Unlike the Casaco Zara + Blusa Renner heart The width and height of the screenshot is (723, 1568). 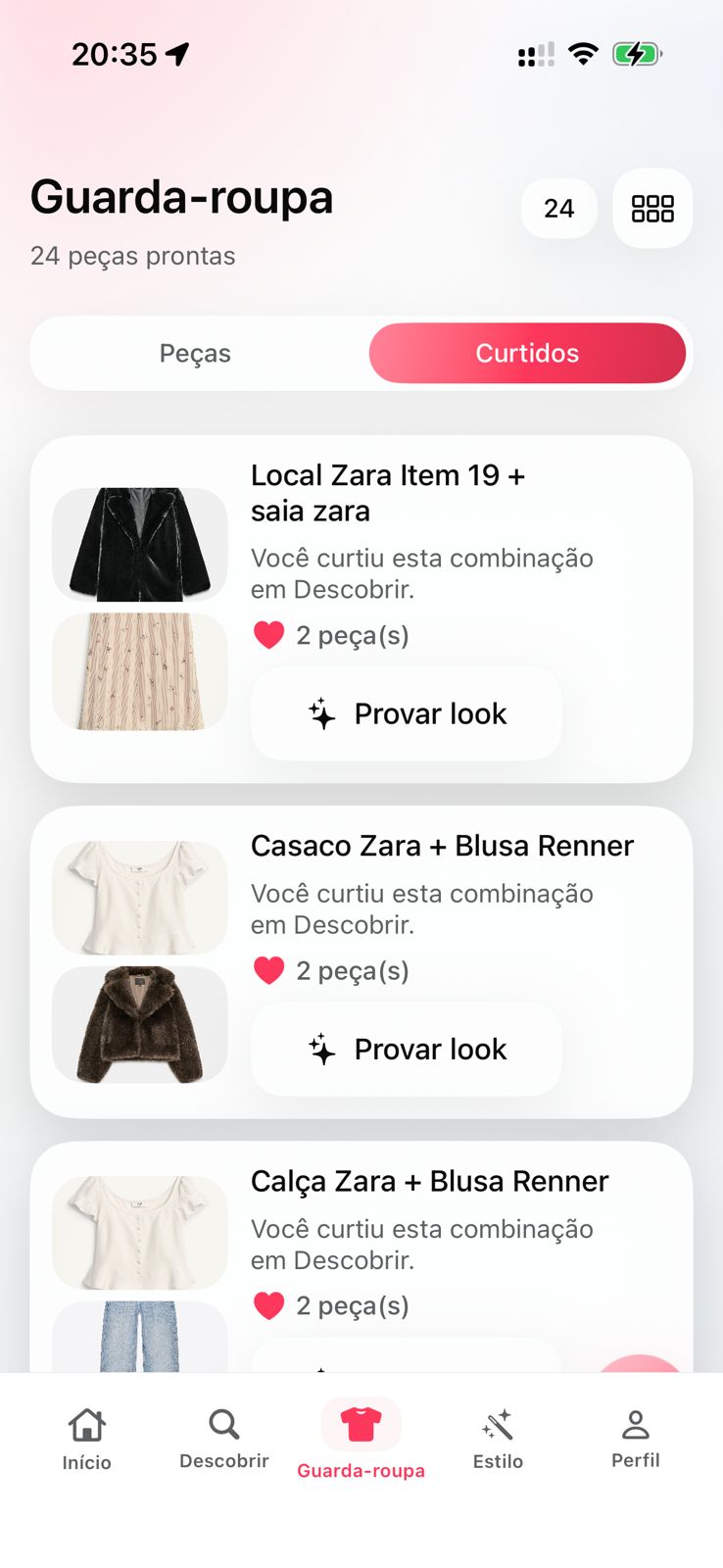[x=269, y=971]
